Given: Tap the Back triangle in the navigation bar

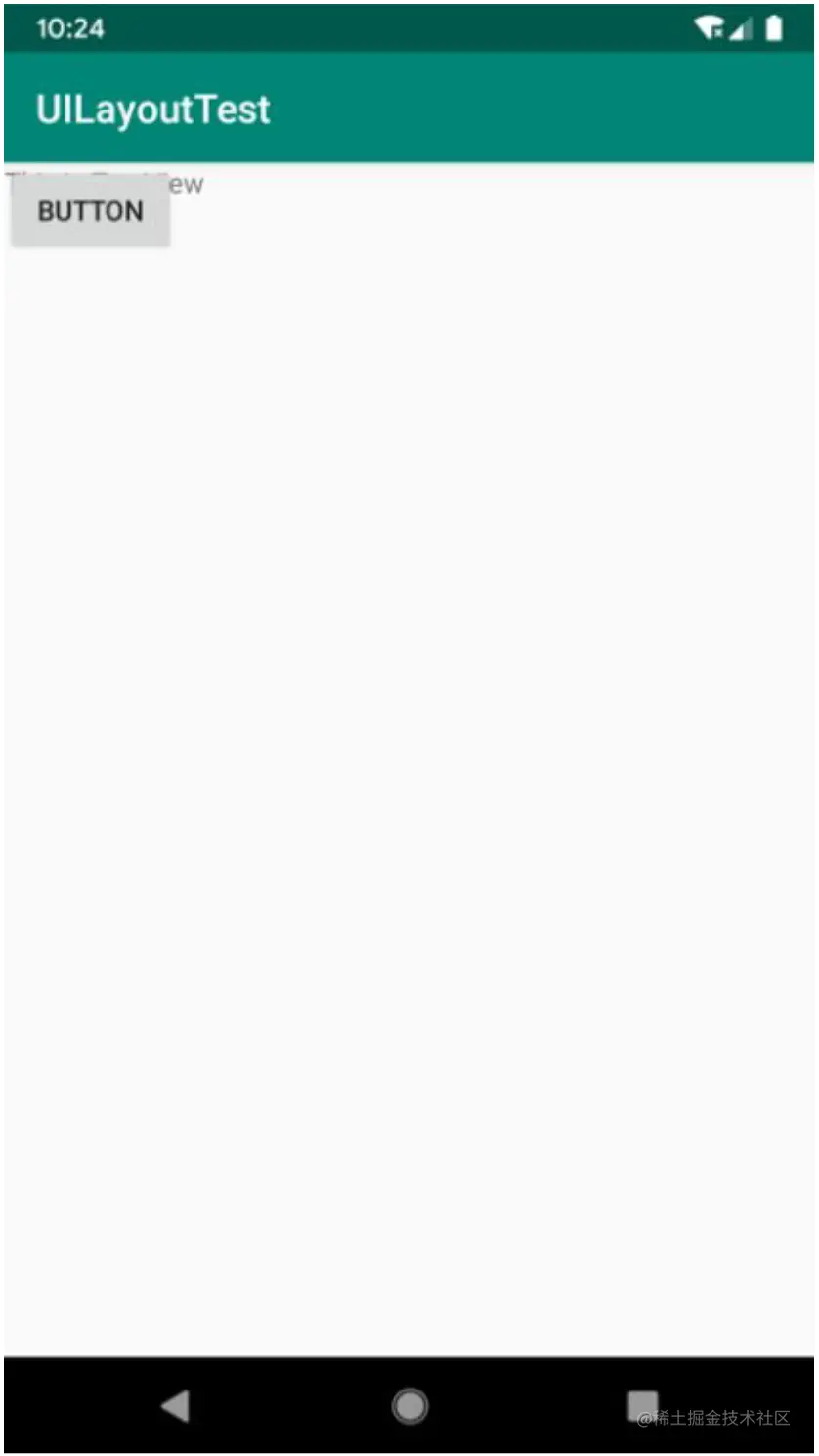Looking at the screenshot, I should coord(176,1405).
